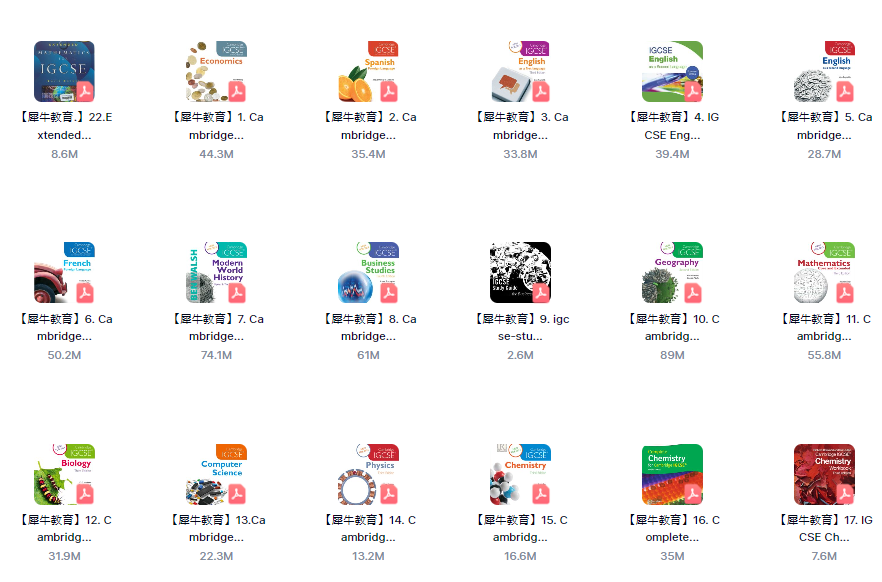The image size is (882, 582).
Task: Select file 15 Cambridge IGCSE Chemistry PDF
Action: [520, 475]
